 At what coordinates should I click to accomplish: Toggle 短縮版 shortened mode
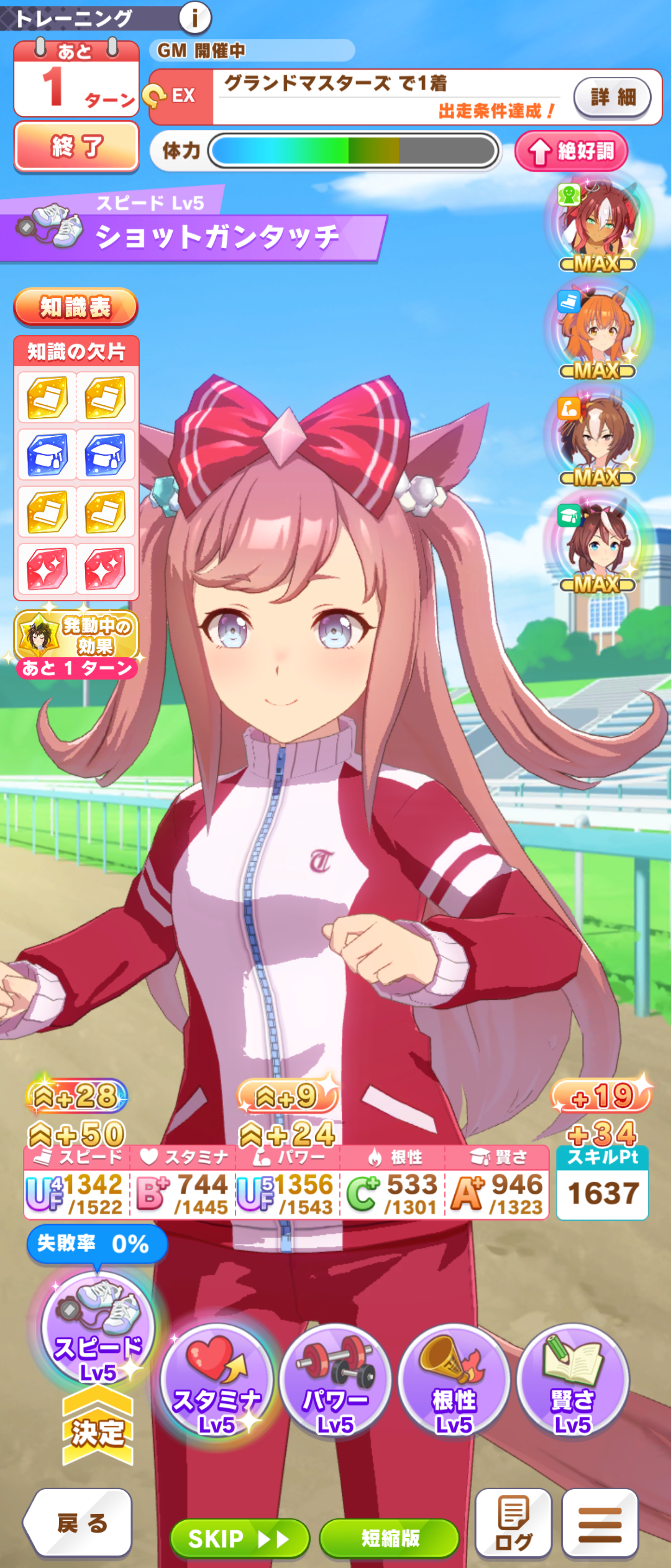click(389, 1538)
